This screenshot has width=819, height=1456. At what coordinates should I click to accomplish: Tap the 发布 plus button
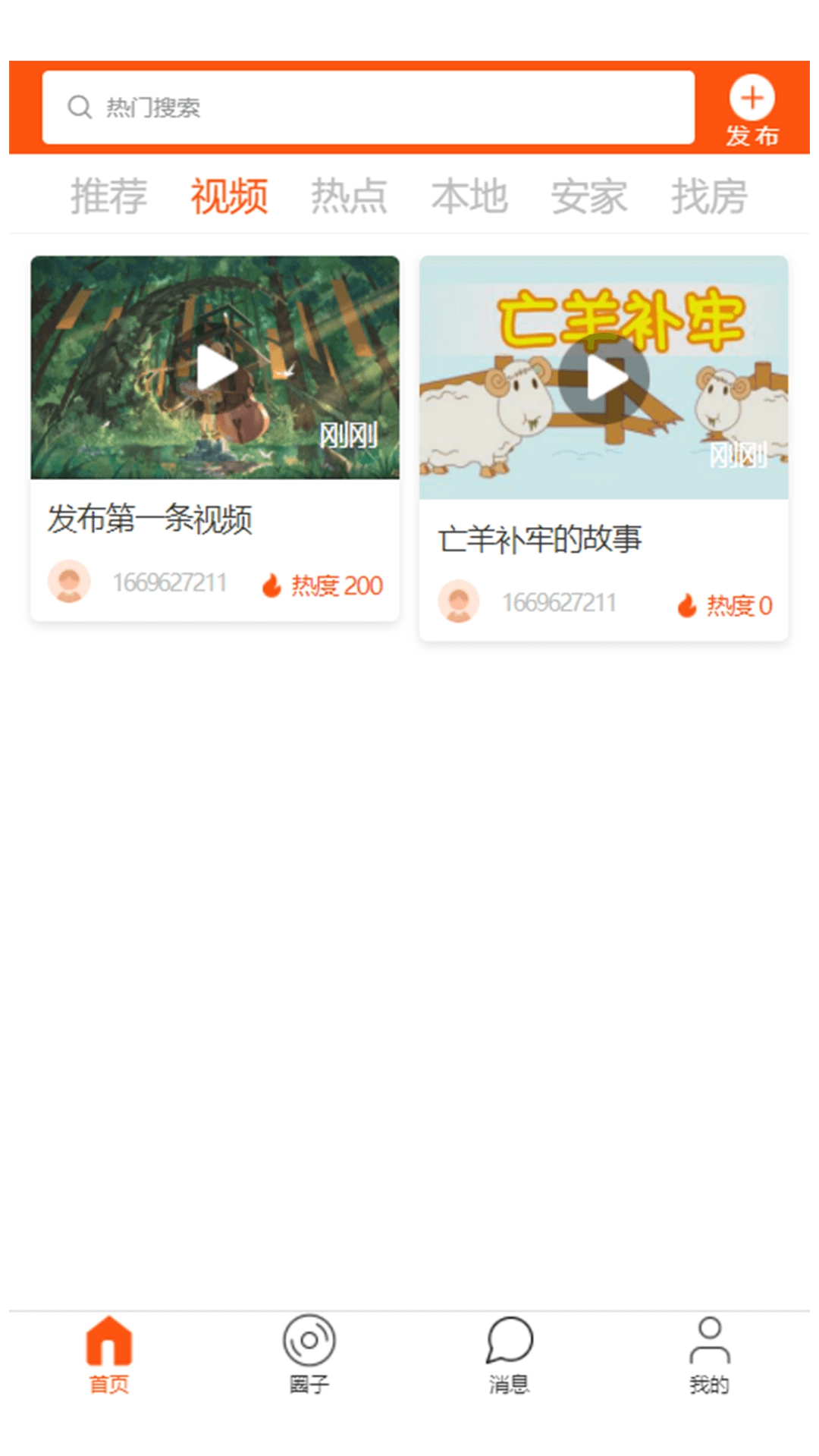[752, 99]
